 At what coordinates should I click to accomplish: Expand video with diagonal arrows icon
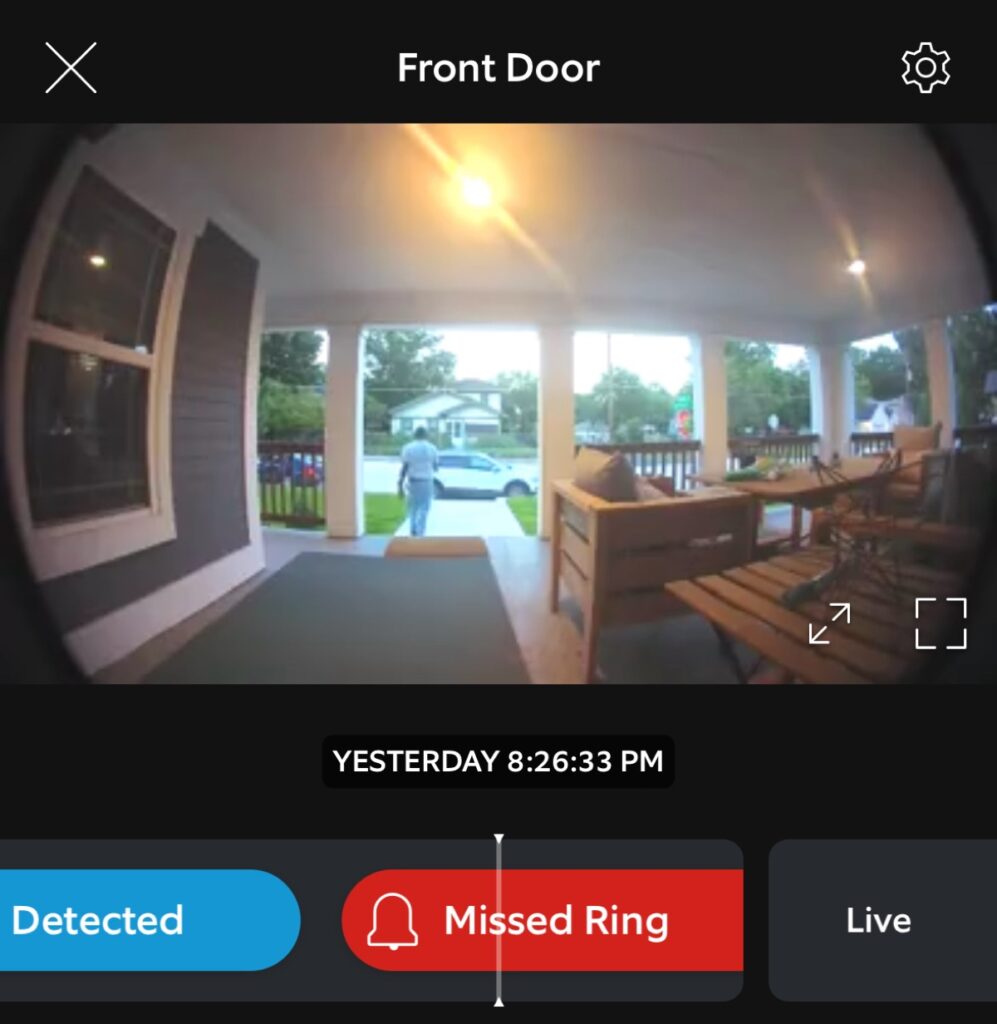(x=829, y=623)
